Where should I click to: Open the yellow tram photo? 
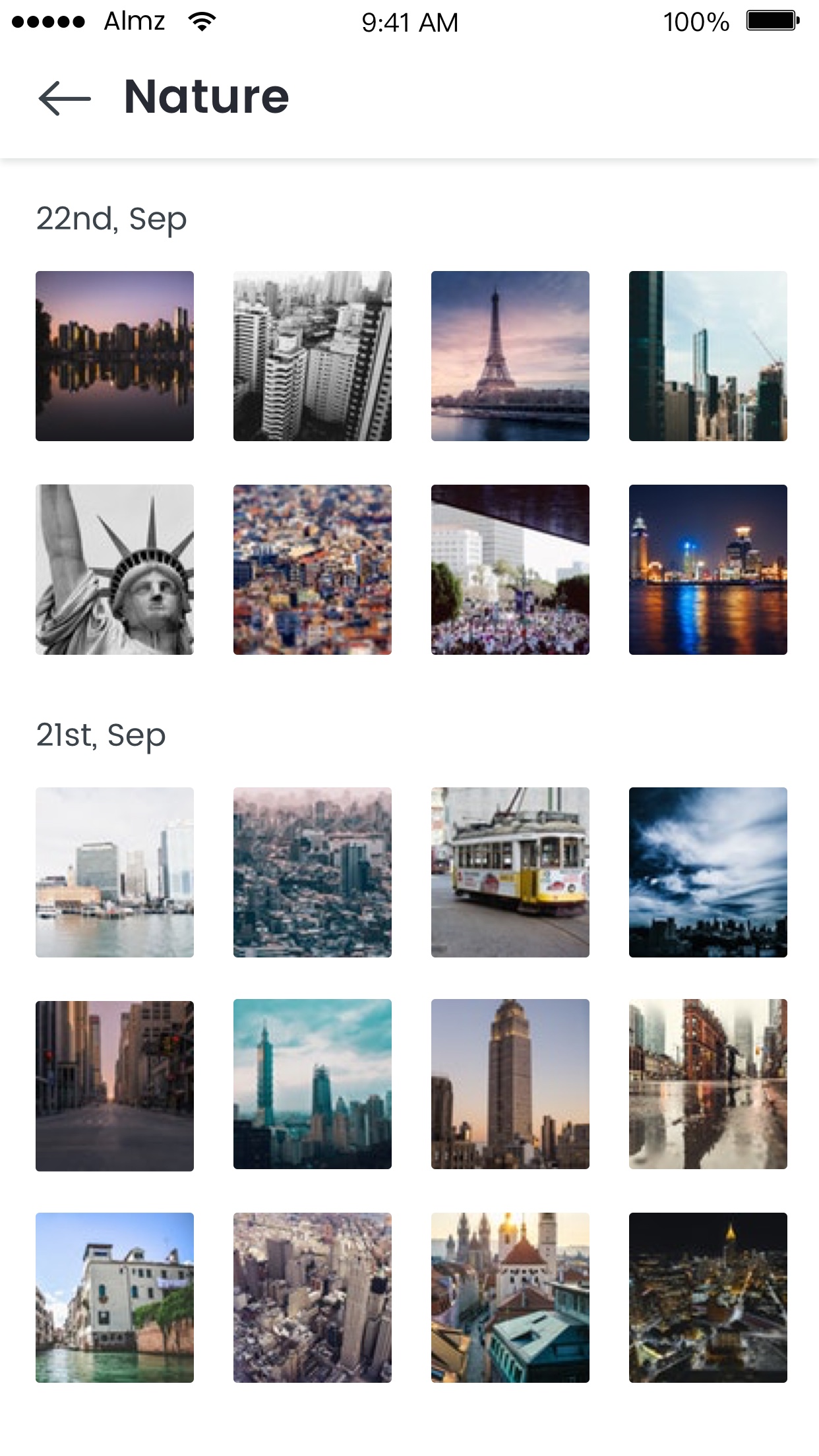[510, 872]
